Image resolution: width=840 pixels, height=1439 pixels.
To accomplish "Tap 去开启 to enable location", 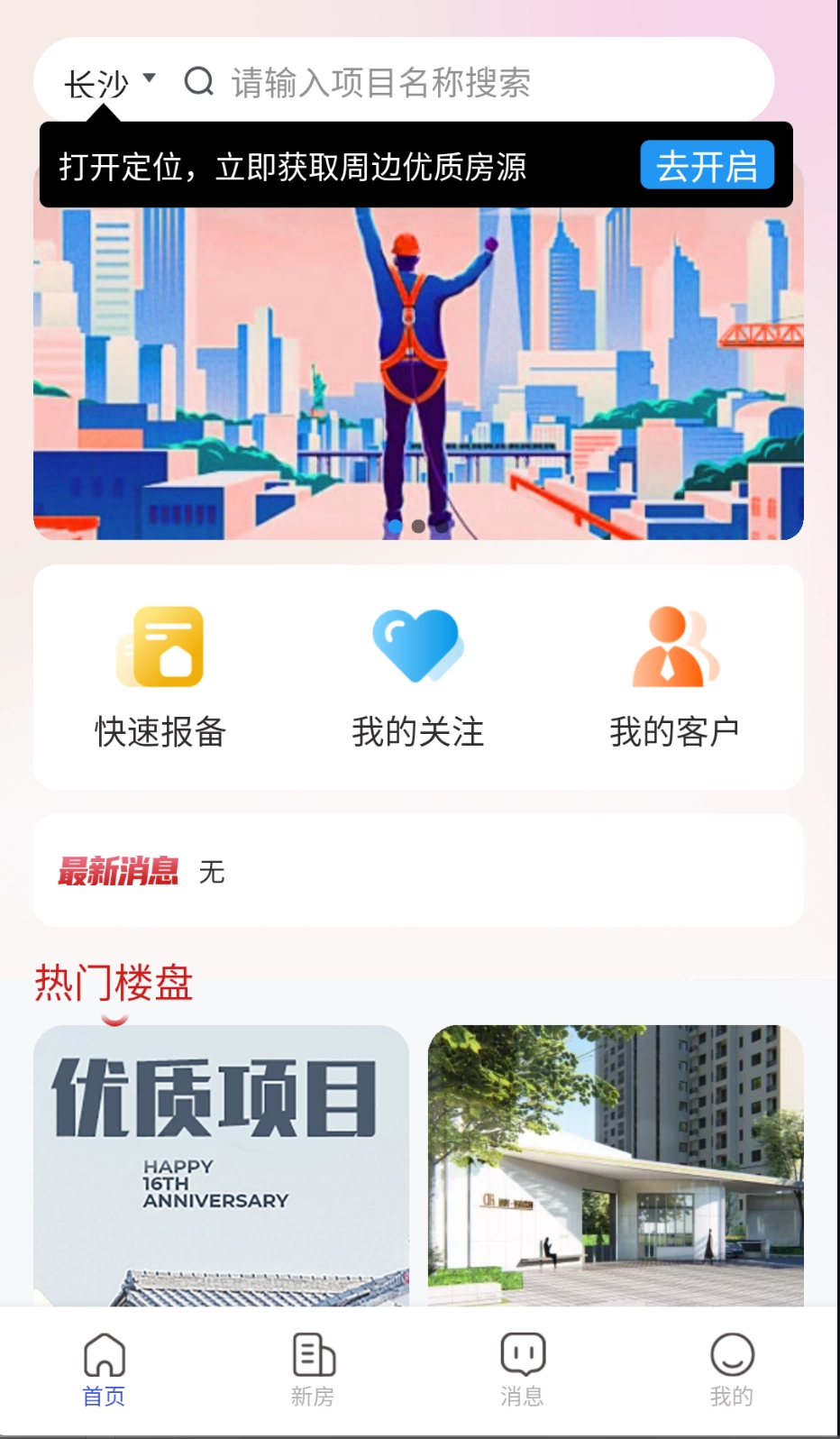I will click(x=707, y=165).
